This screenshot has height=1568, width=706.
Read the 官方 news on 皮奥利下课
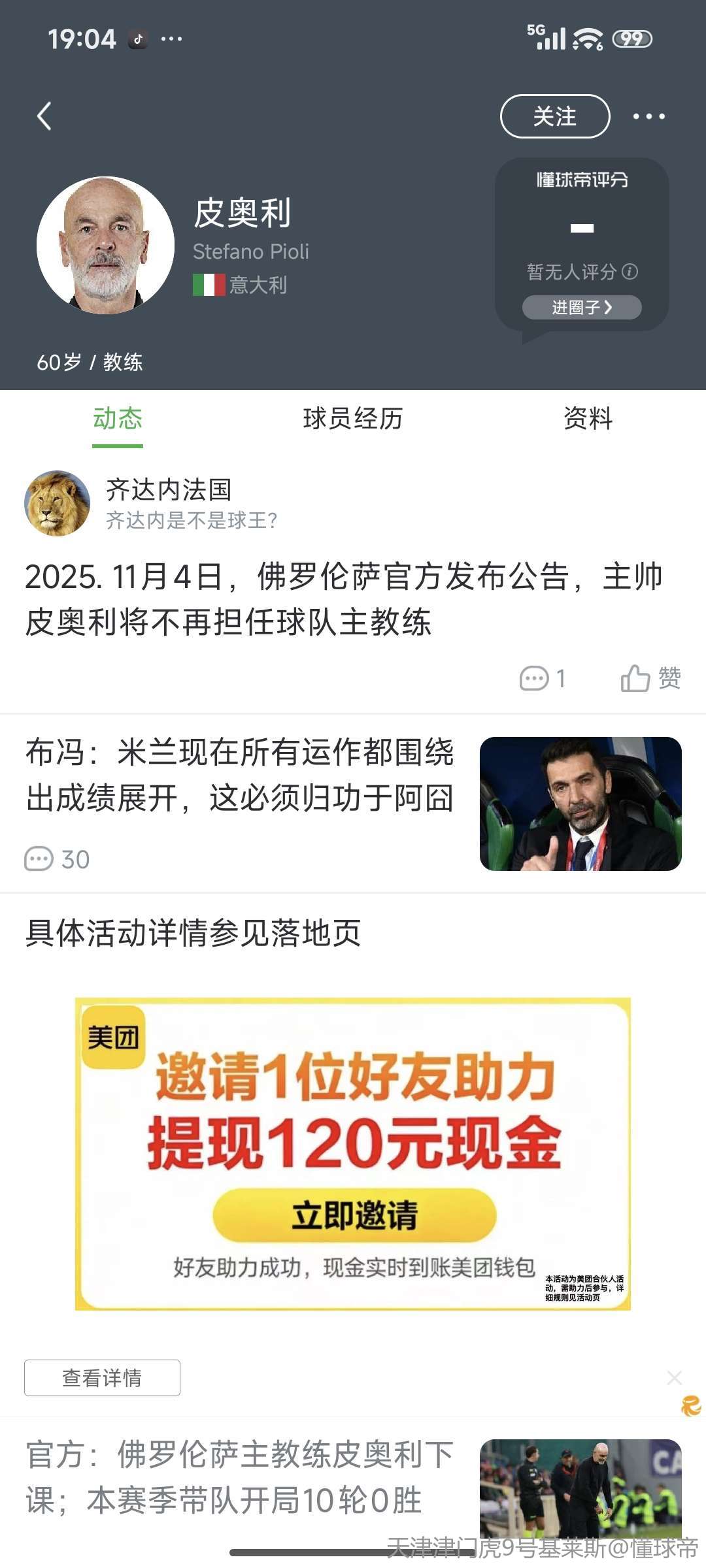[239, 1477]
